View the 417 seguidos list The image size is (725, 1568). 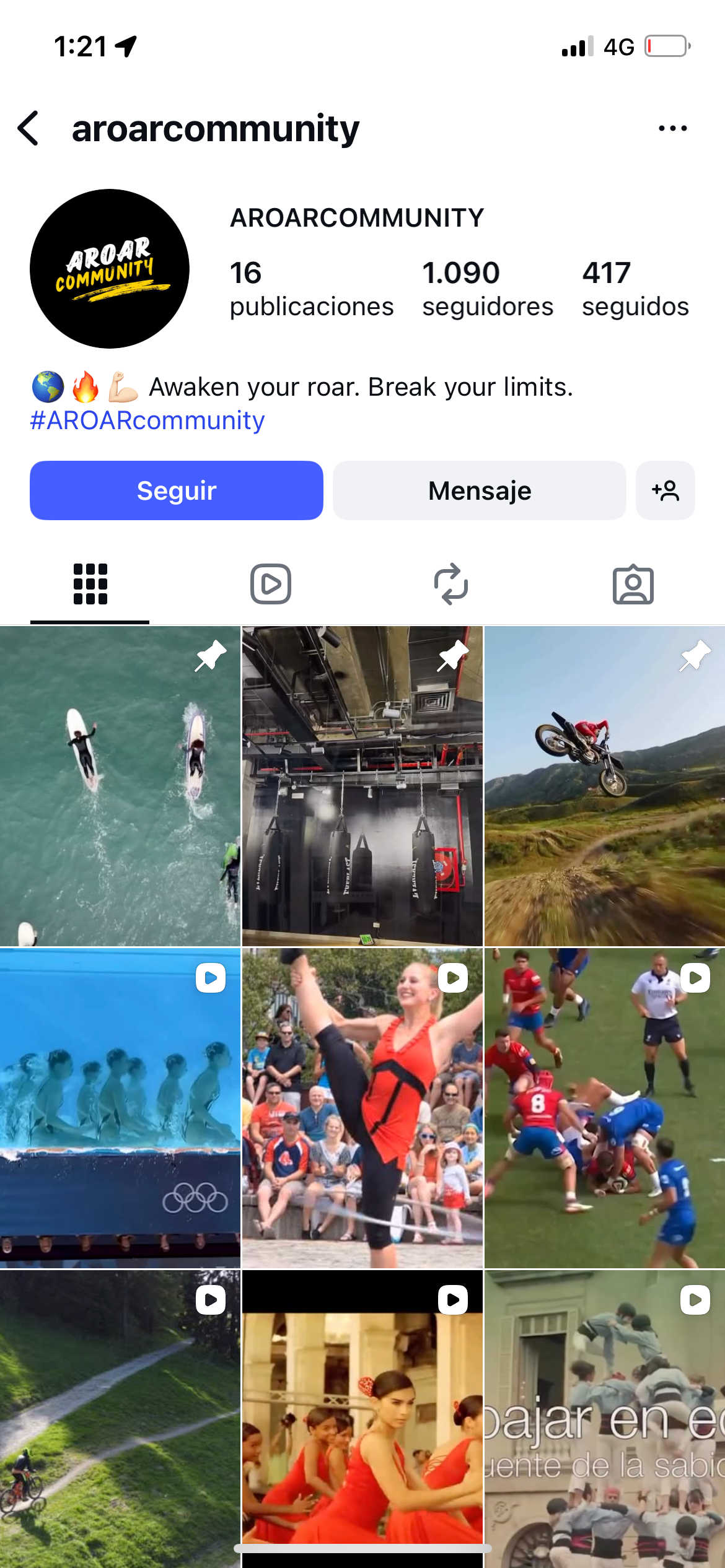(x=635, y=289)
